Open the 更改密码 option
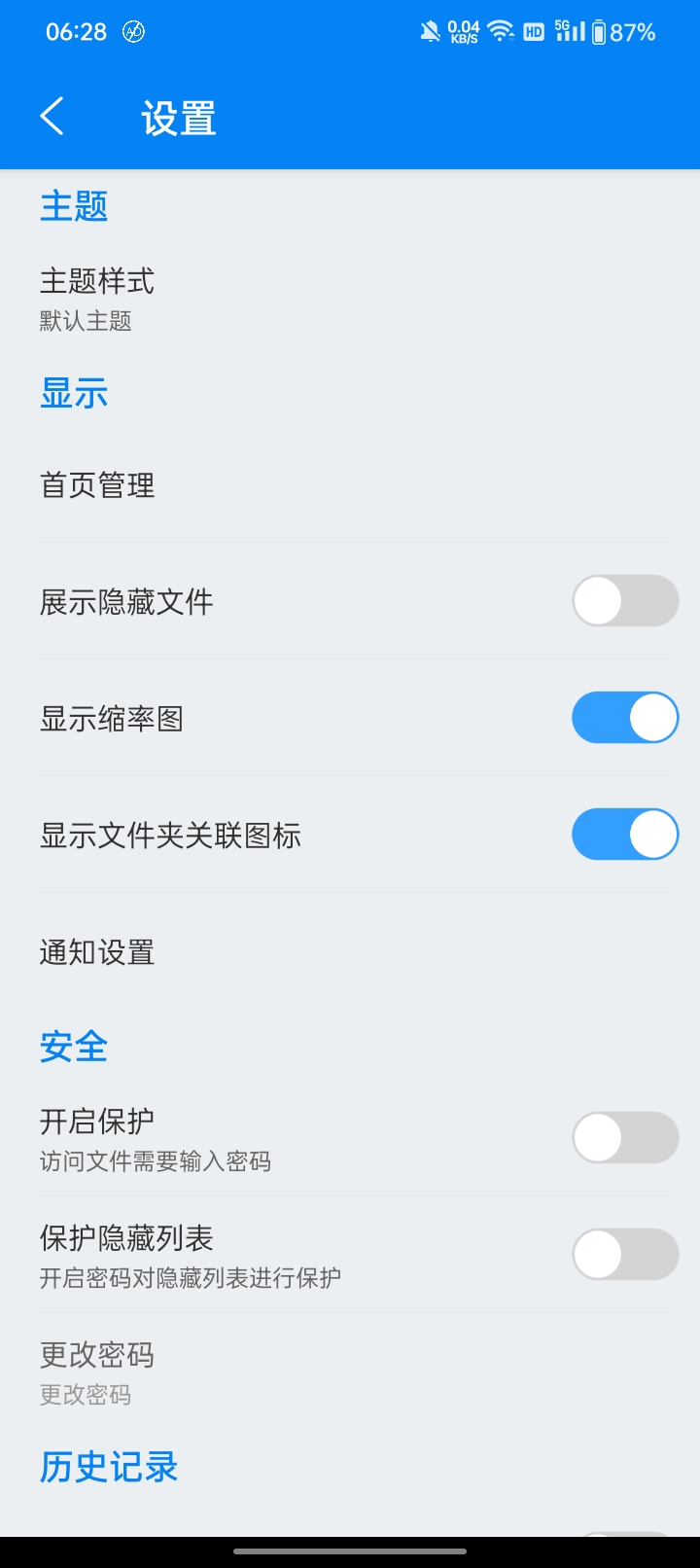 [350, 1372]
